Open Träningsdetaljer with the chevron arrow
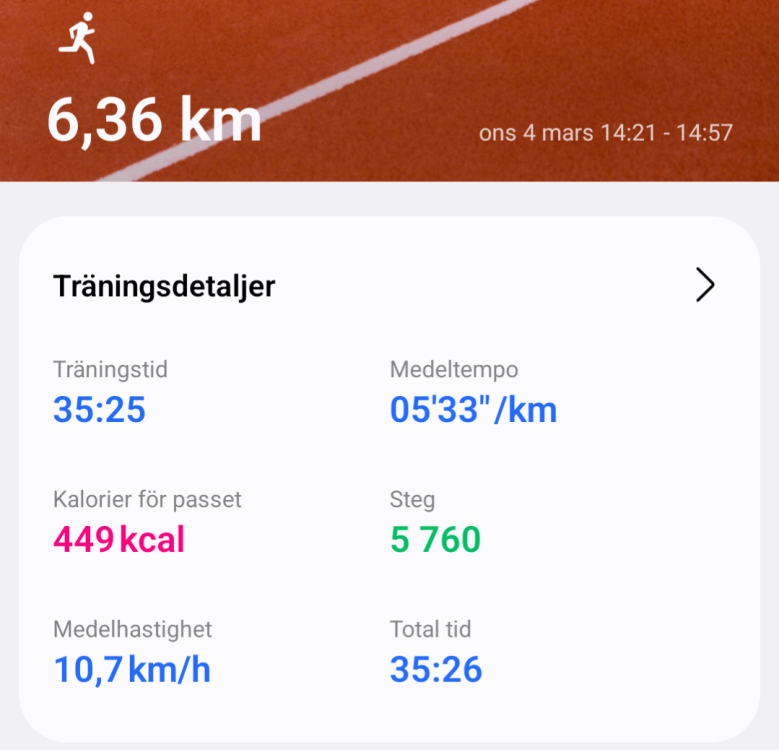 (705, 286)
